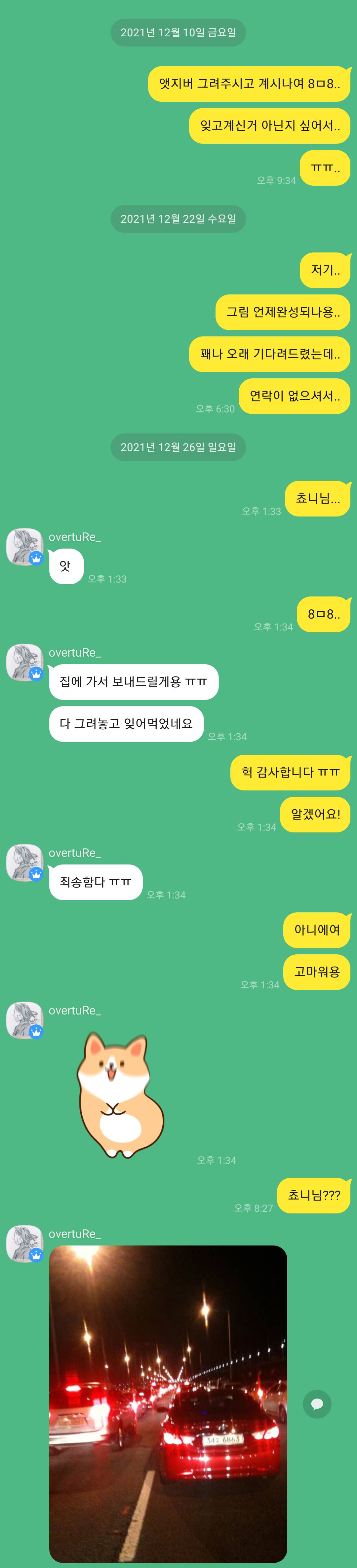The height and width of the screenshot is (1568, 357).
Task: Tap the corgi sticker sent by overtuRe_
Action: pyautogui.click(x=120, y=1094)
